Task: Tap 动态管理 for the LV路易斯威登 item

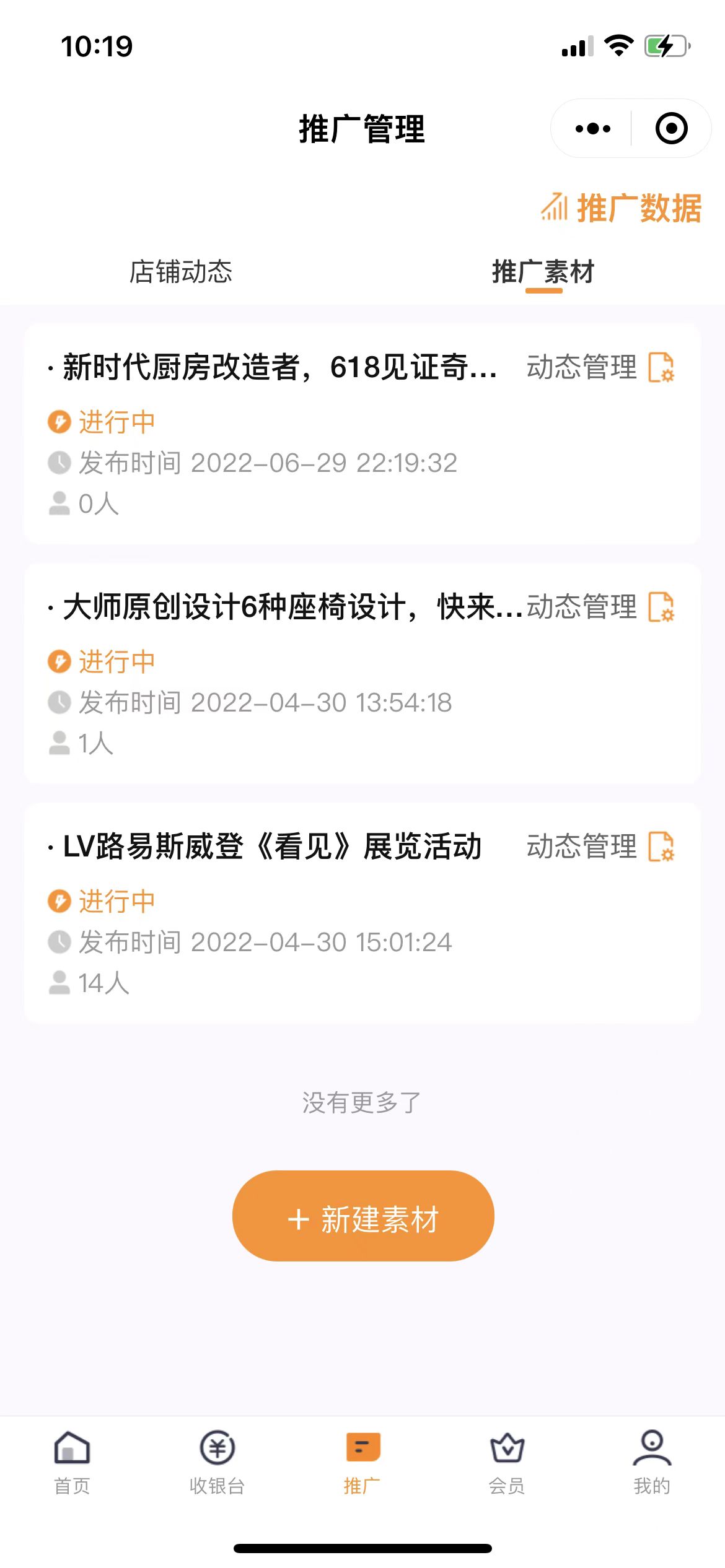Action: 599,847
